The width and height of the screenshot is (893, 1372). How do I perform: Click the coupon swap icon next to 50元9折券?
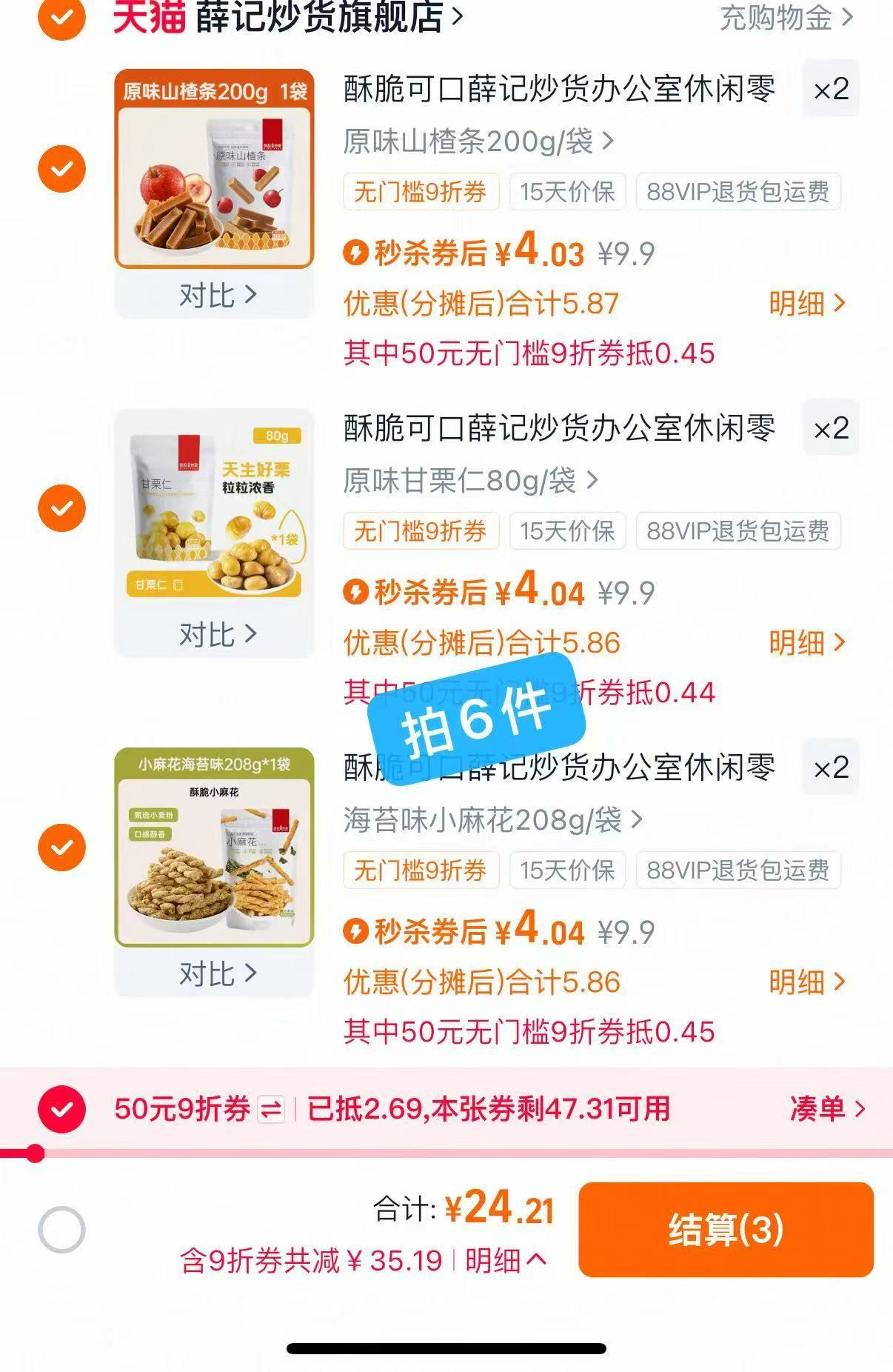tap(268, 1110)
